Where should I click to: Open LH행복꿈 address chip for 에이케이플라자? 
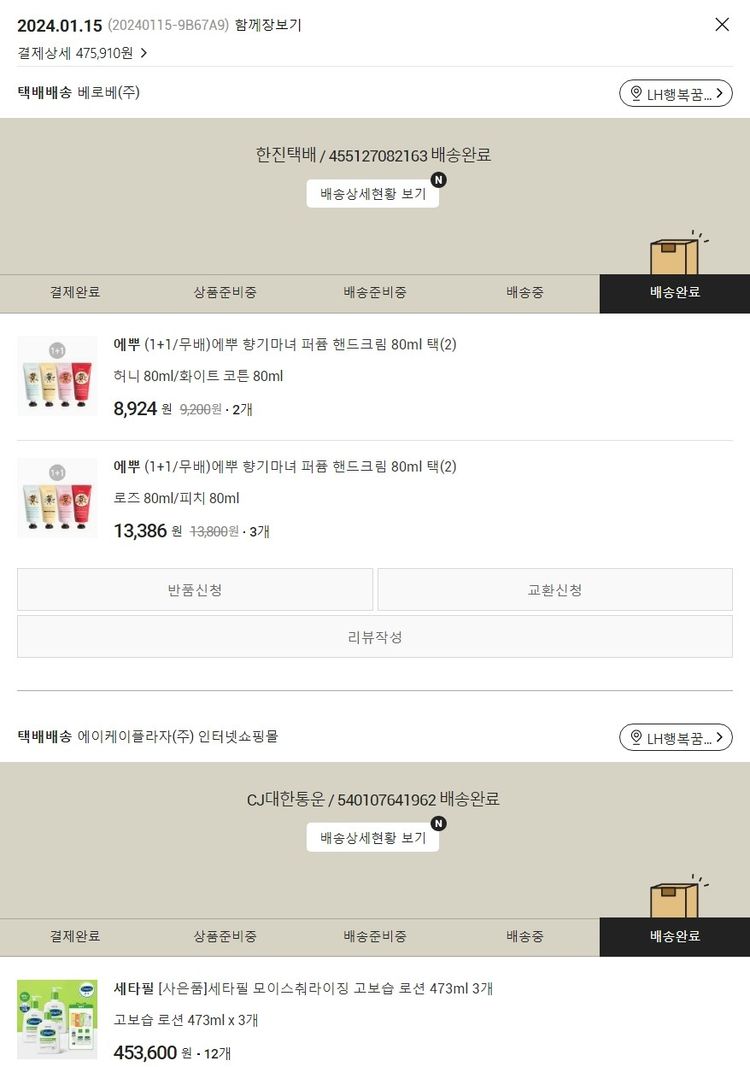pyautogui.click(x=676, y=738)
